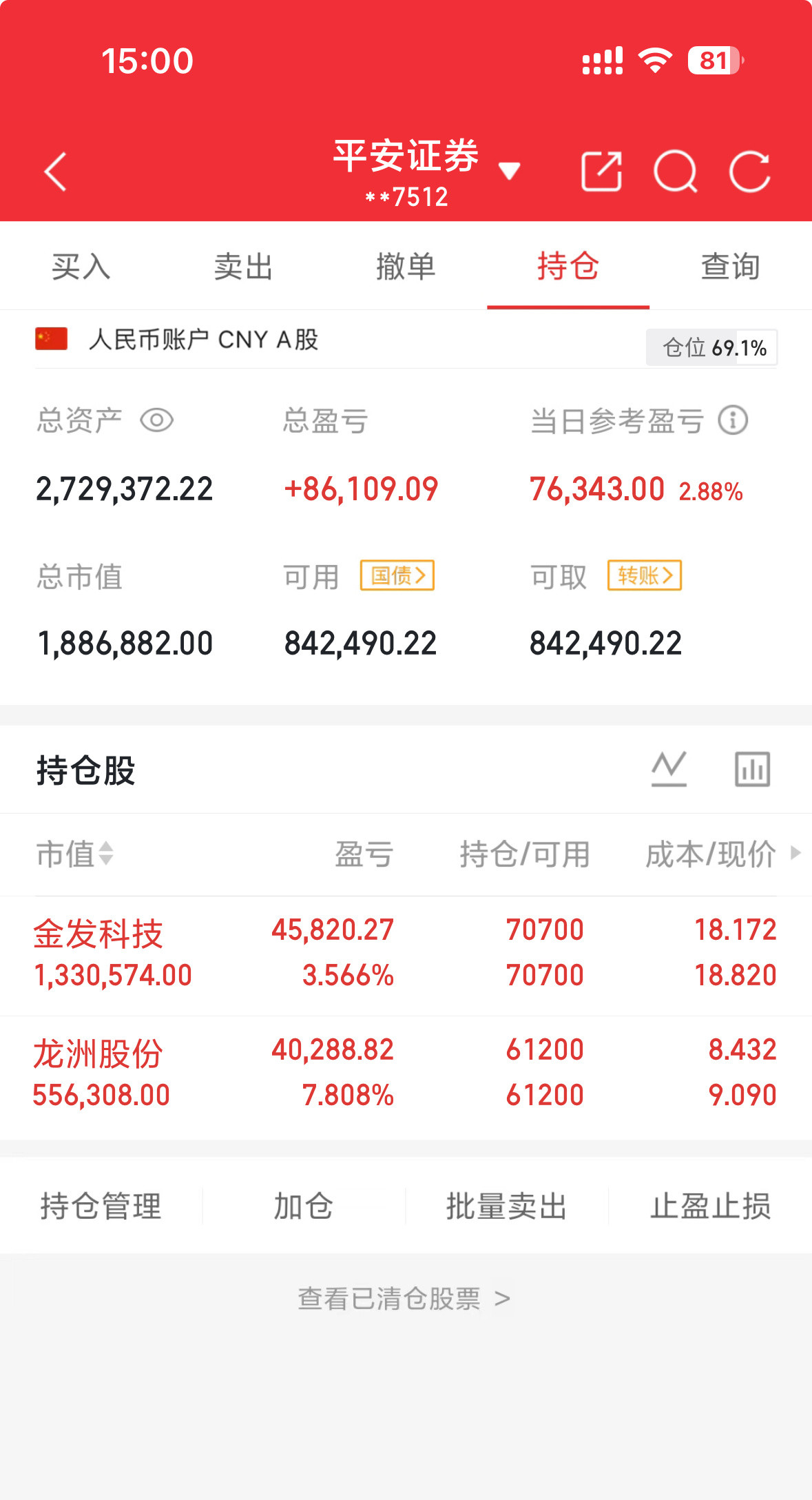Expand the 查看已清仓股票 section
The height and width of the screenshot is (1500, 812).
coord(406,1297)
